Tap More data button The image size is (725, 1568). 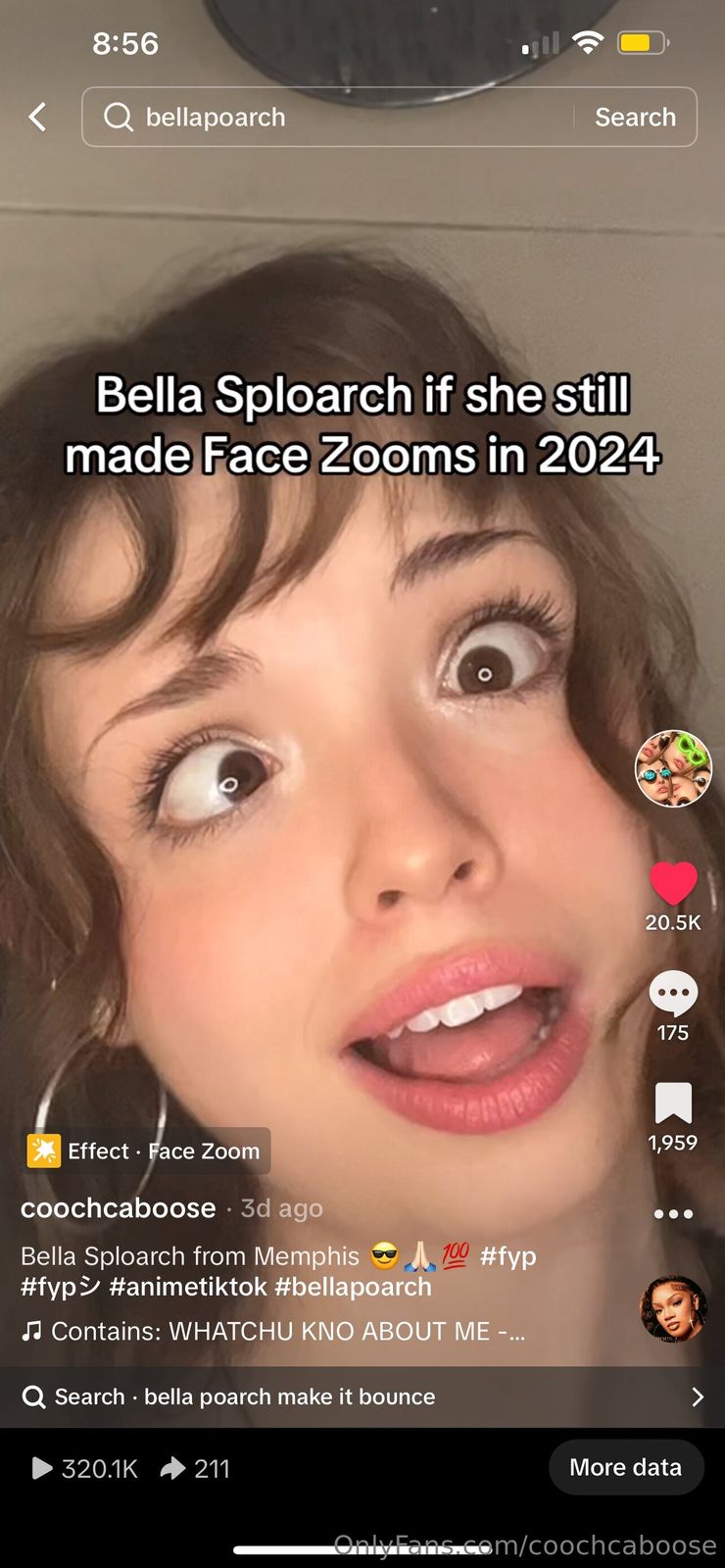point(625,1467)
